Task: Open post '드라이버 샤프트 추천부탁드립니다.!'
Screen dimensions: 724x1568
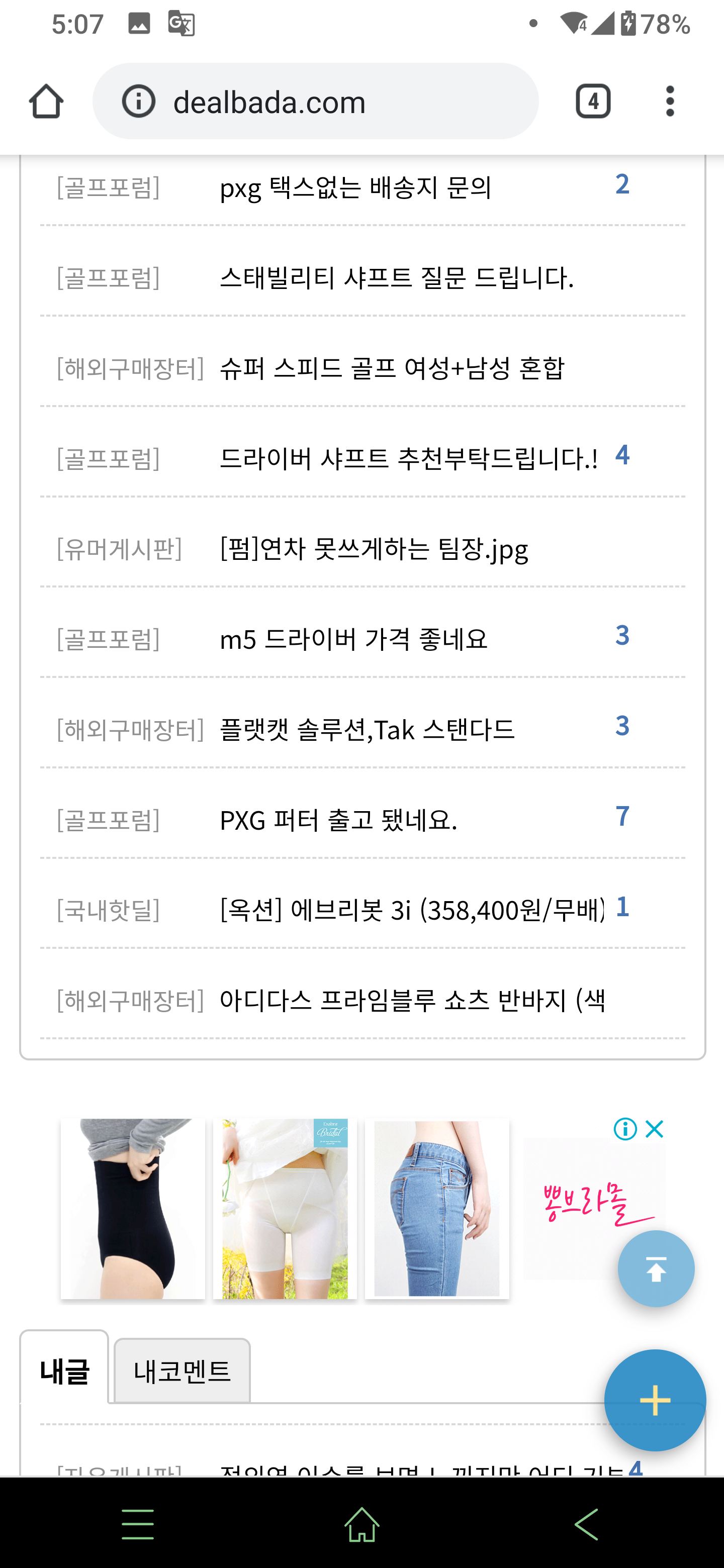Action: click(408, 458)
